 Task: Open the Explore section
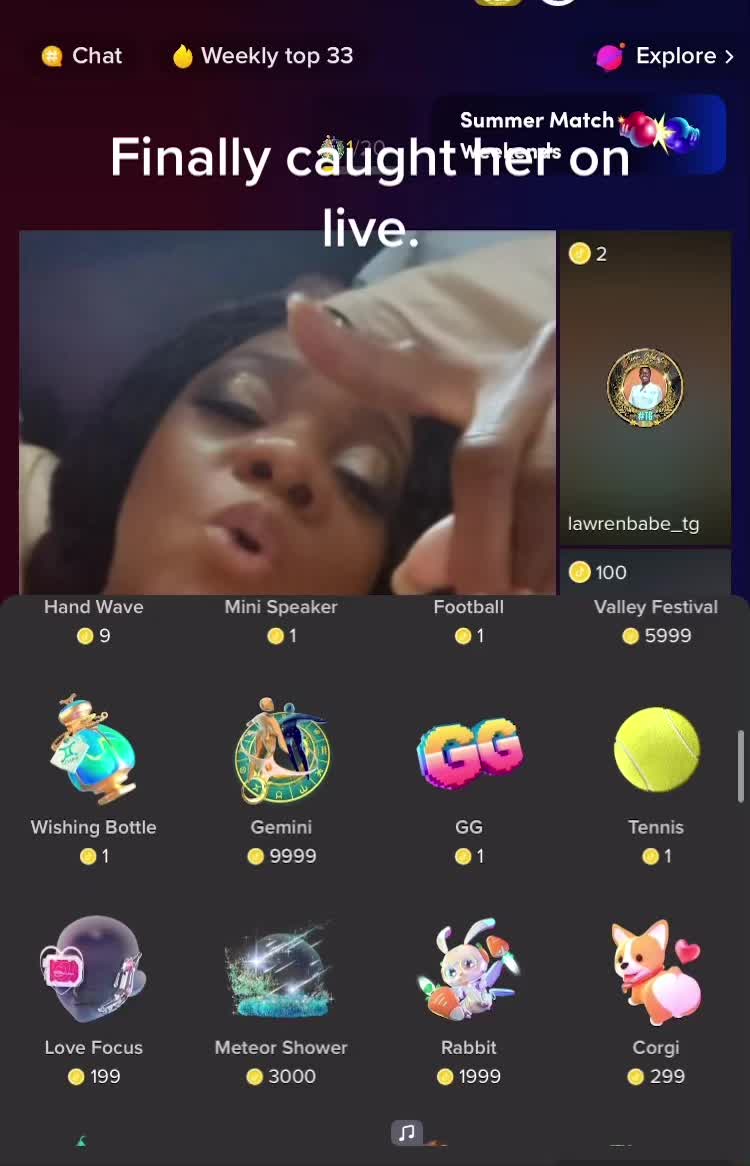tap(665, 56)
